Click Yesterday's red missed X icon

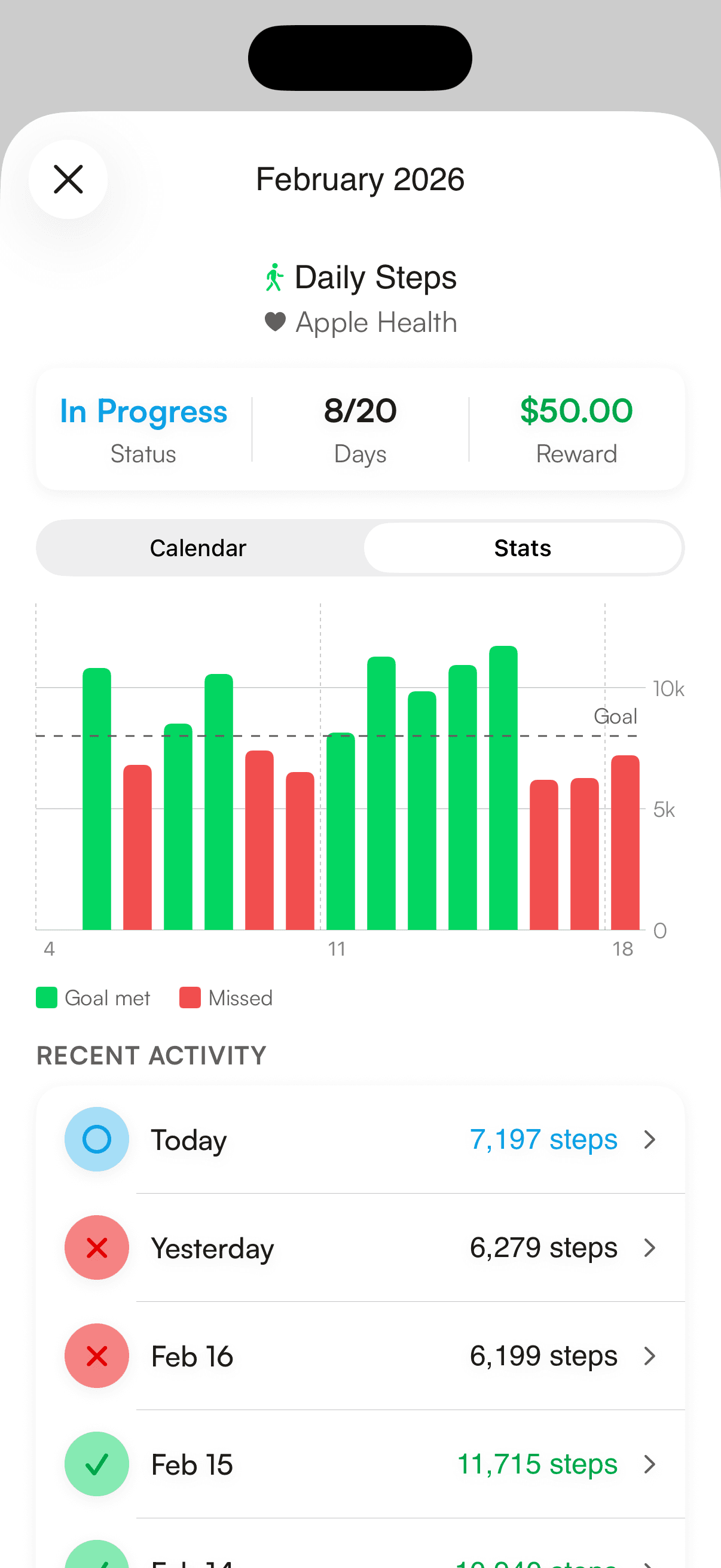[x=96, y=1248]
